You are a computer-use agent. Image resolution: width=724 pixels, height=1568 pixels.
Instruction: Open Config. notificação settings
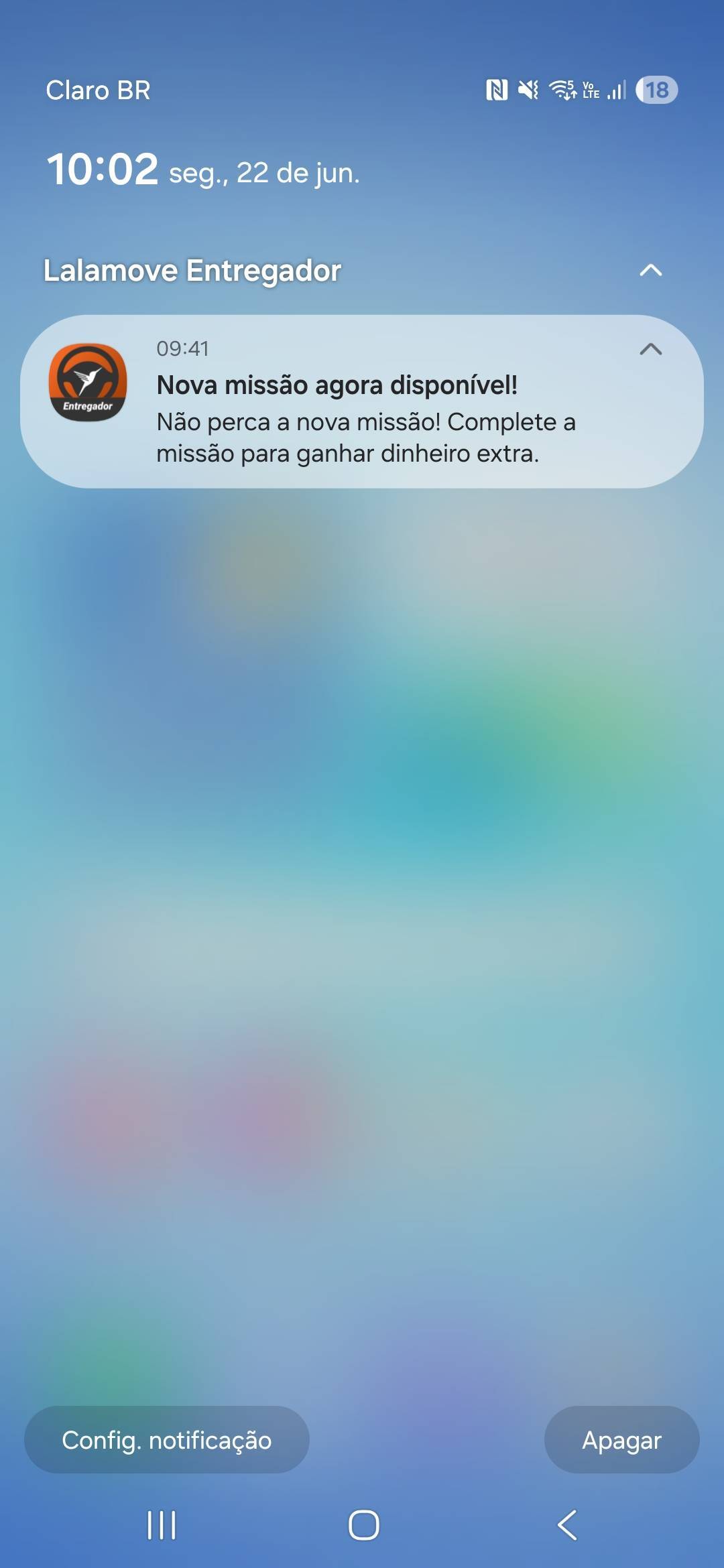[x=167, y=1439]
